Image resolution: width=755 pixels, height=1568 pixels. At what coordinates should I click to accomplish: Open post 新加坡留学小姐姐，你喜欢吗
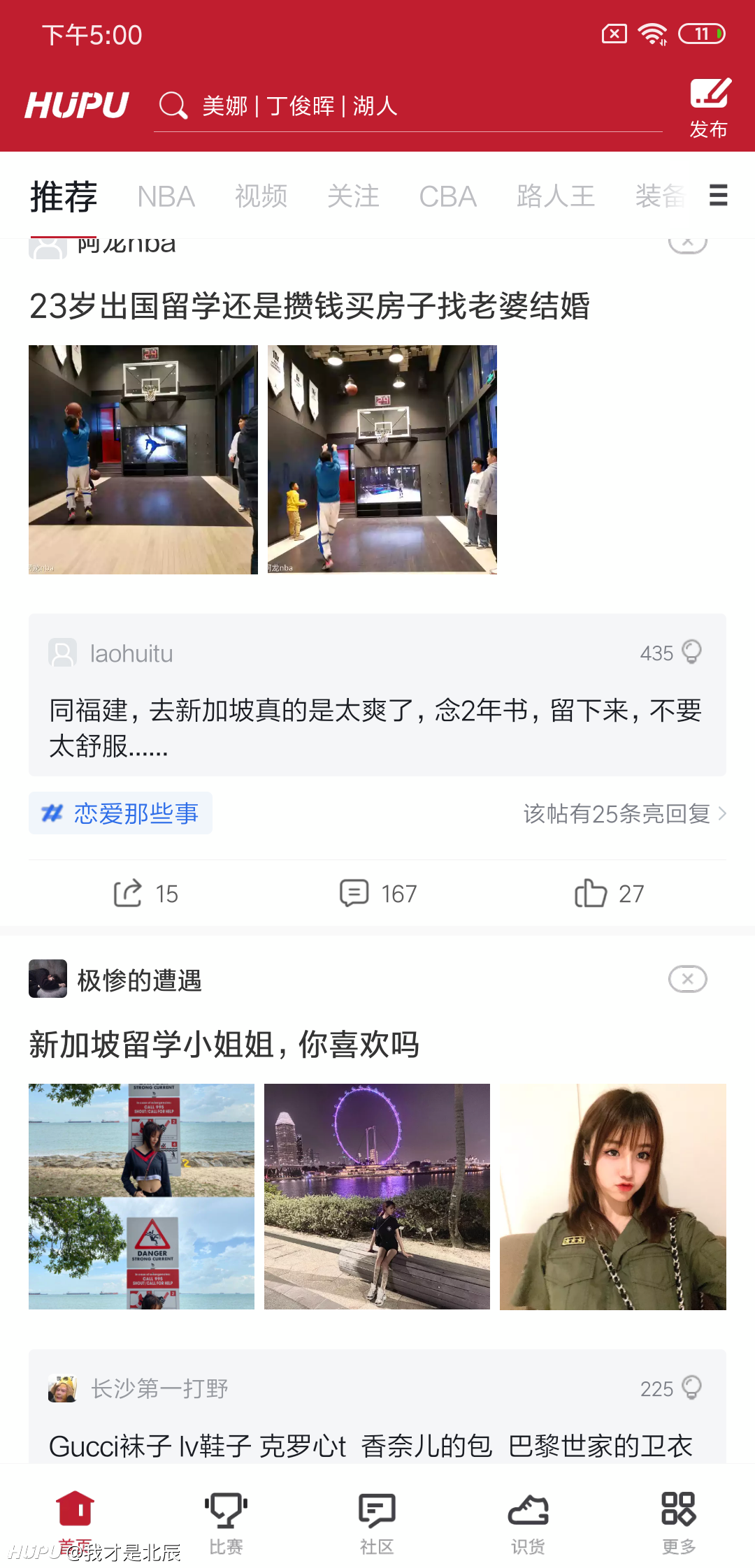pyautogui.click(x=224, y=1045)
